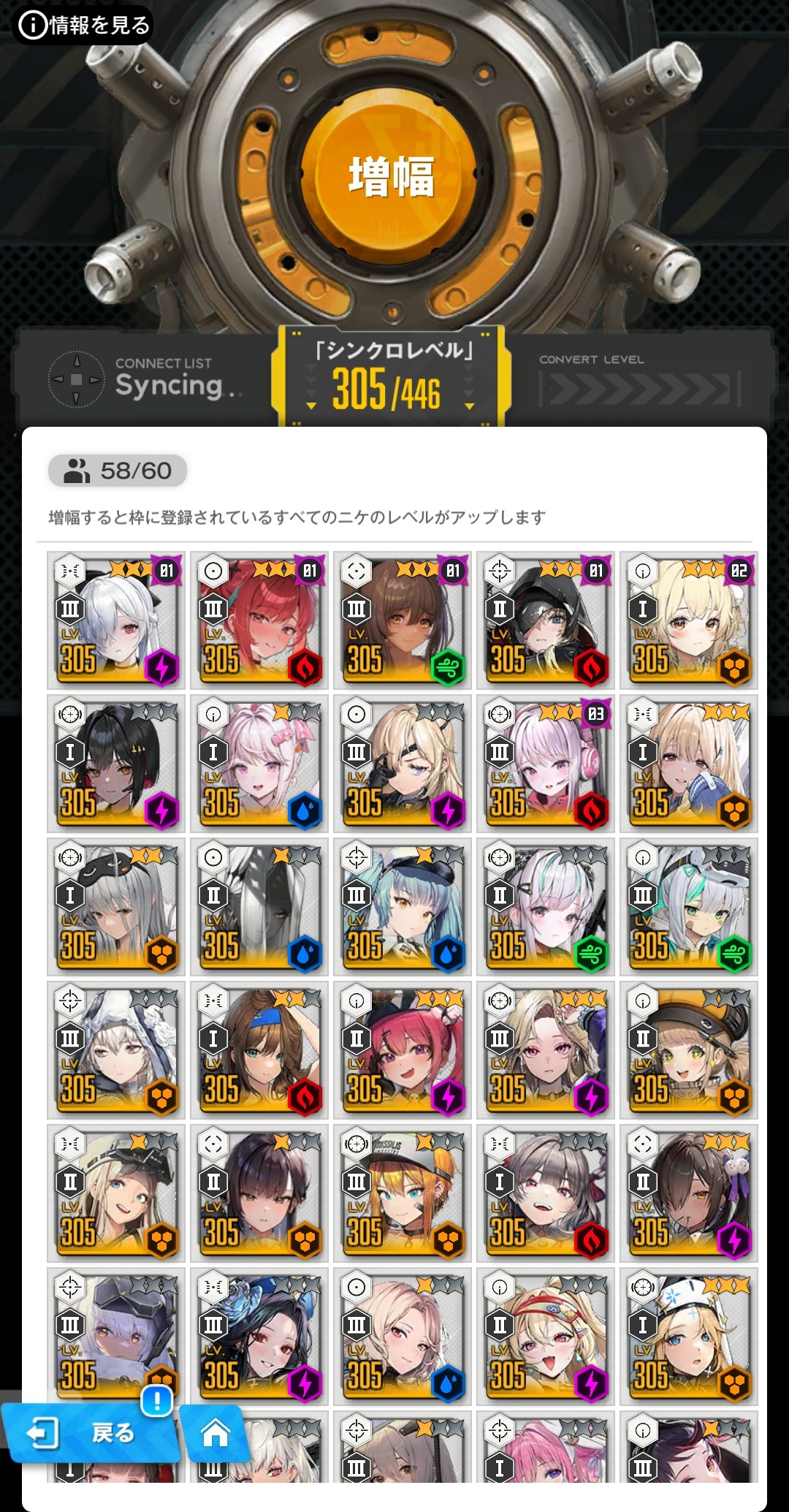Select the black-and-white monochrome character card
Screen dimensions: 789x1512
pyautogui.click(x=259, y=907)
